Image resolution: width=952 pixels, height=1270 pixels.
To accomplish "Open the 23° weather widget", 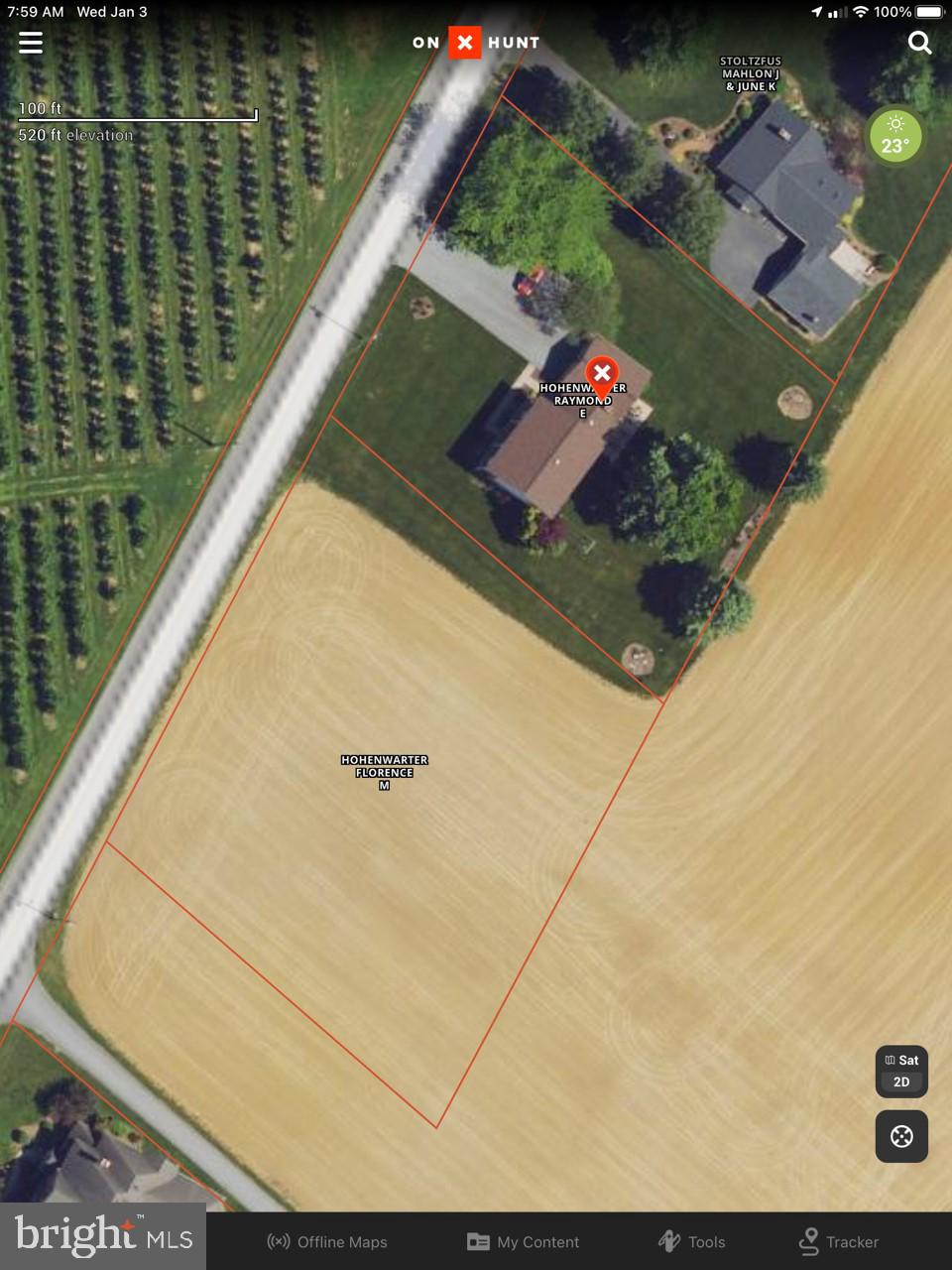I will (x=895, y=137).
